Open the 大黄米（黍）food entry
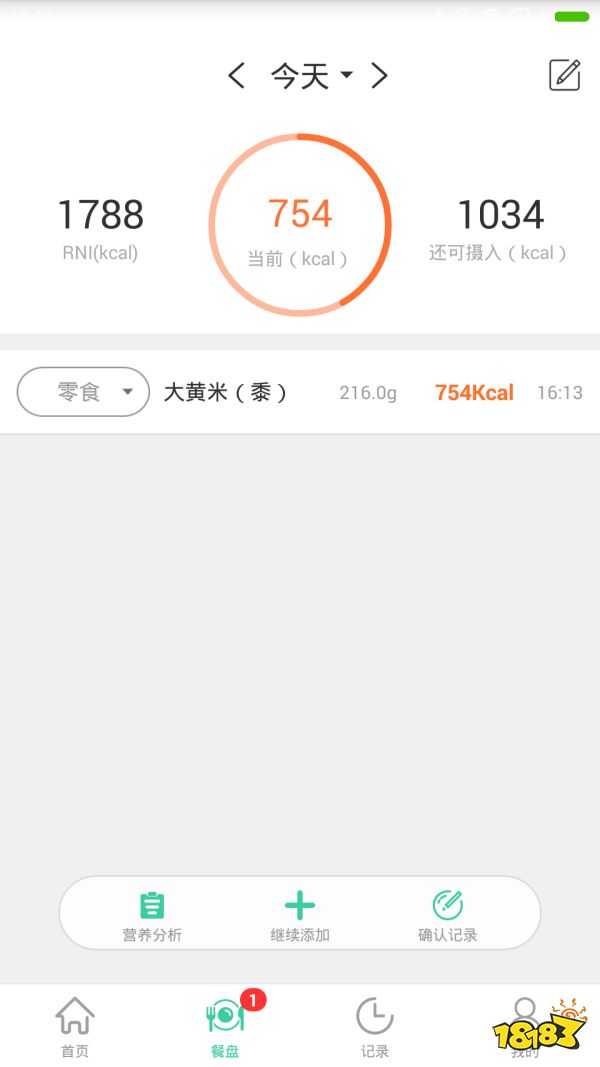This screenshot has width=600, height=1067. (226, 392)
